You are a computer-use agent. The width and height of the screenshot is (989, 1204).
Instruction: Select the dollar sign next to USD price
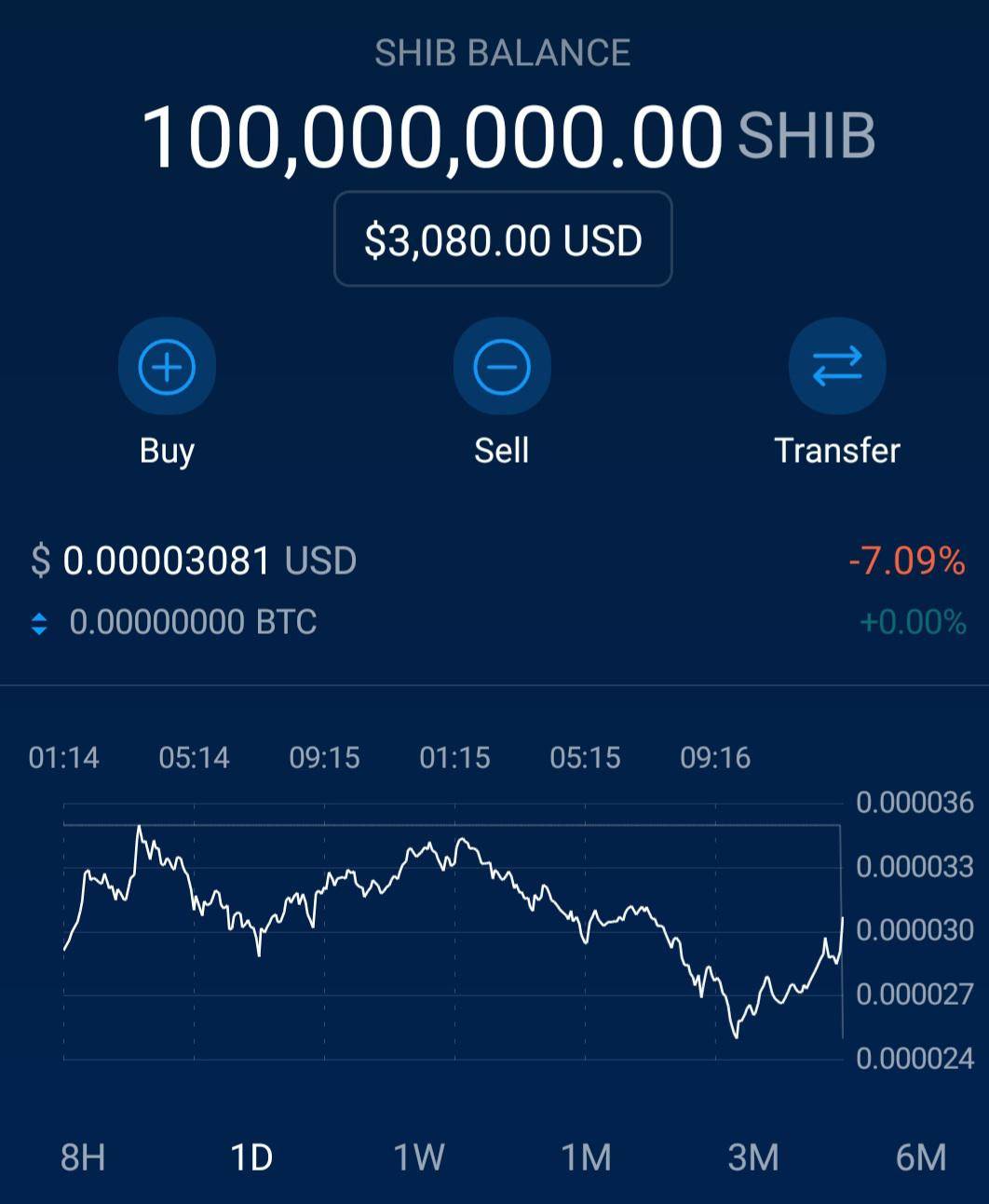tap(38, 561)
